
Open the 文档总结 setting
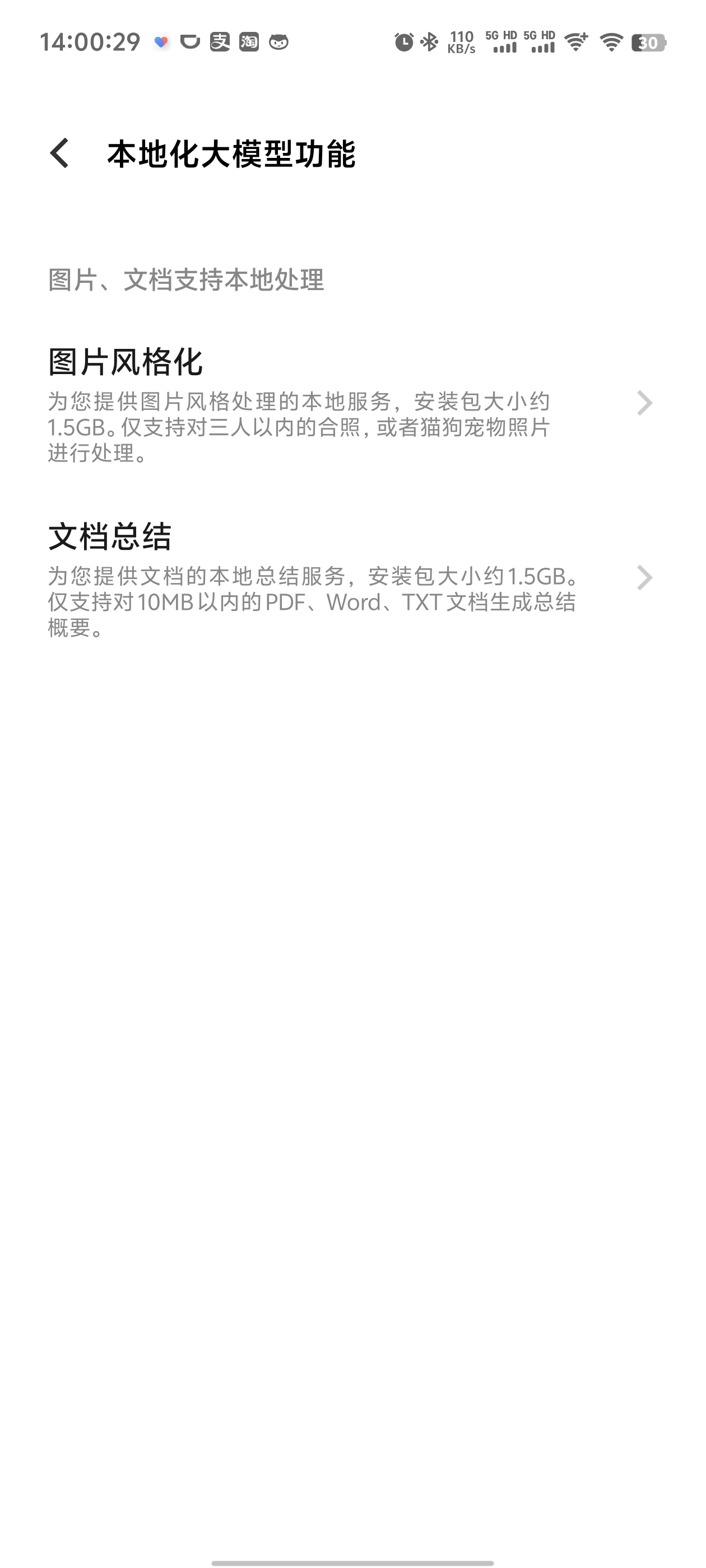click(x=352, y=579)
